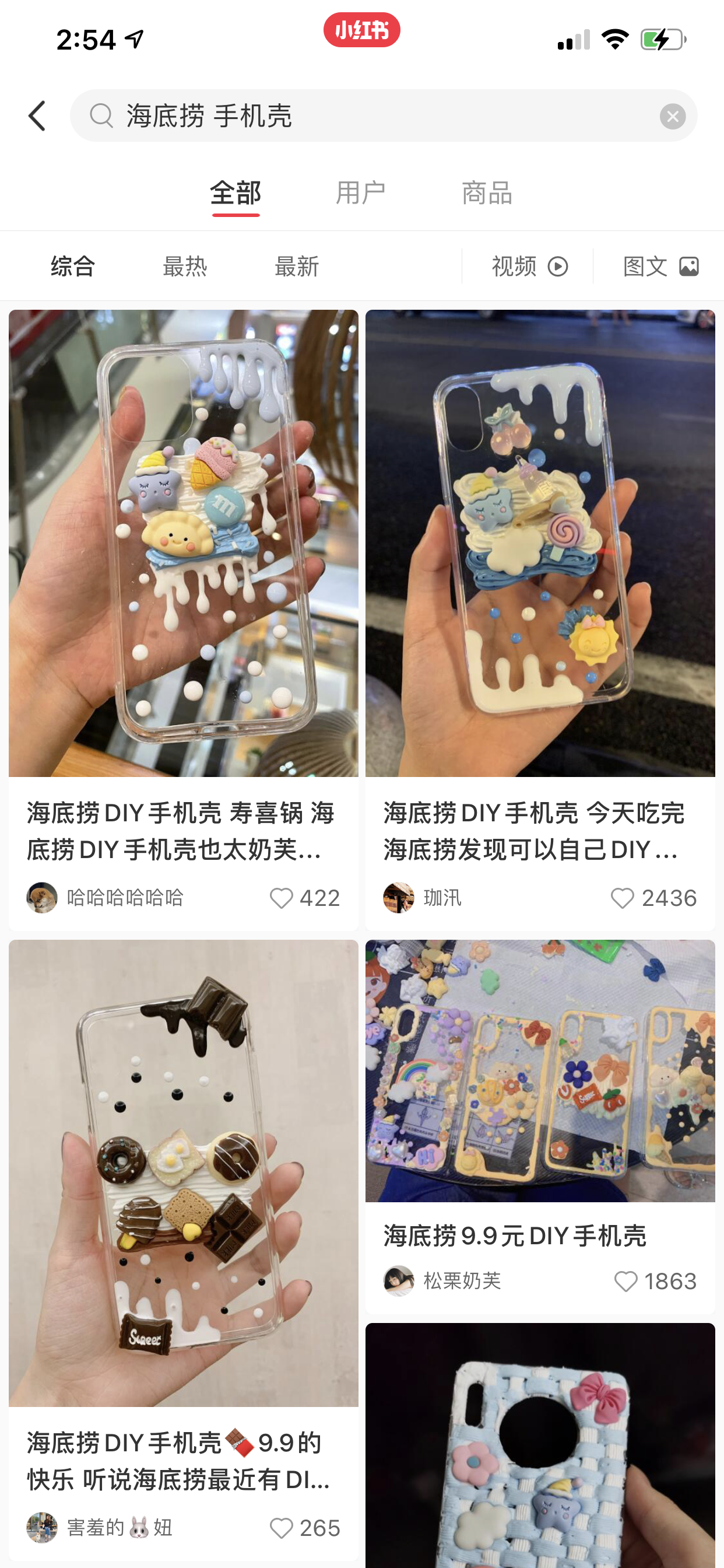The height and width of the screenshot is (1568, 724).
Task: Select the 综合 sorting option
Action: (72, 266)
